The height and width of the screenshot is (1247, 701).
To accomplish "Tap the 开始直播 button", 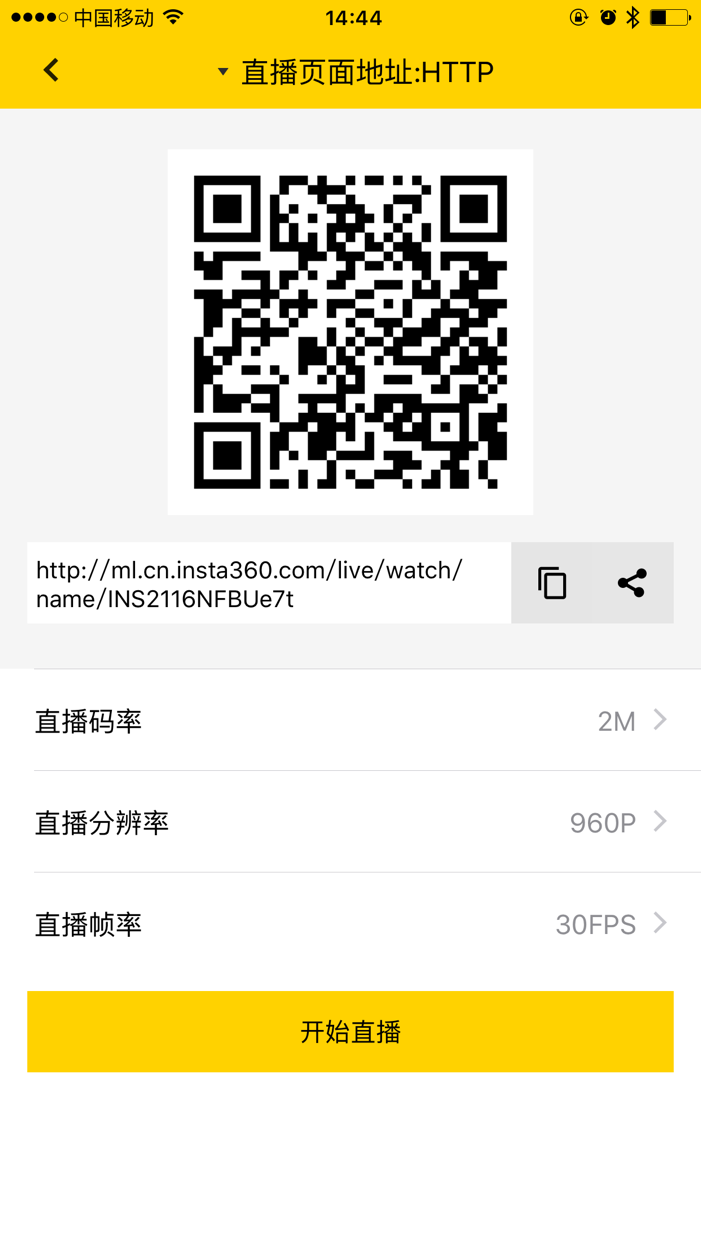I will click(350, 1032).
